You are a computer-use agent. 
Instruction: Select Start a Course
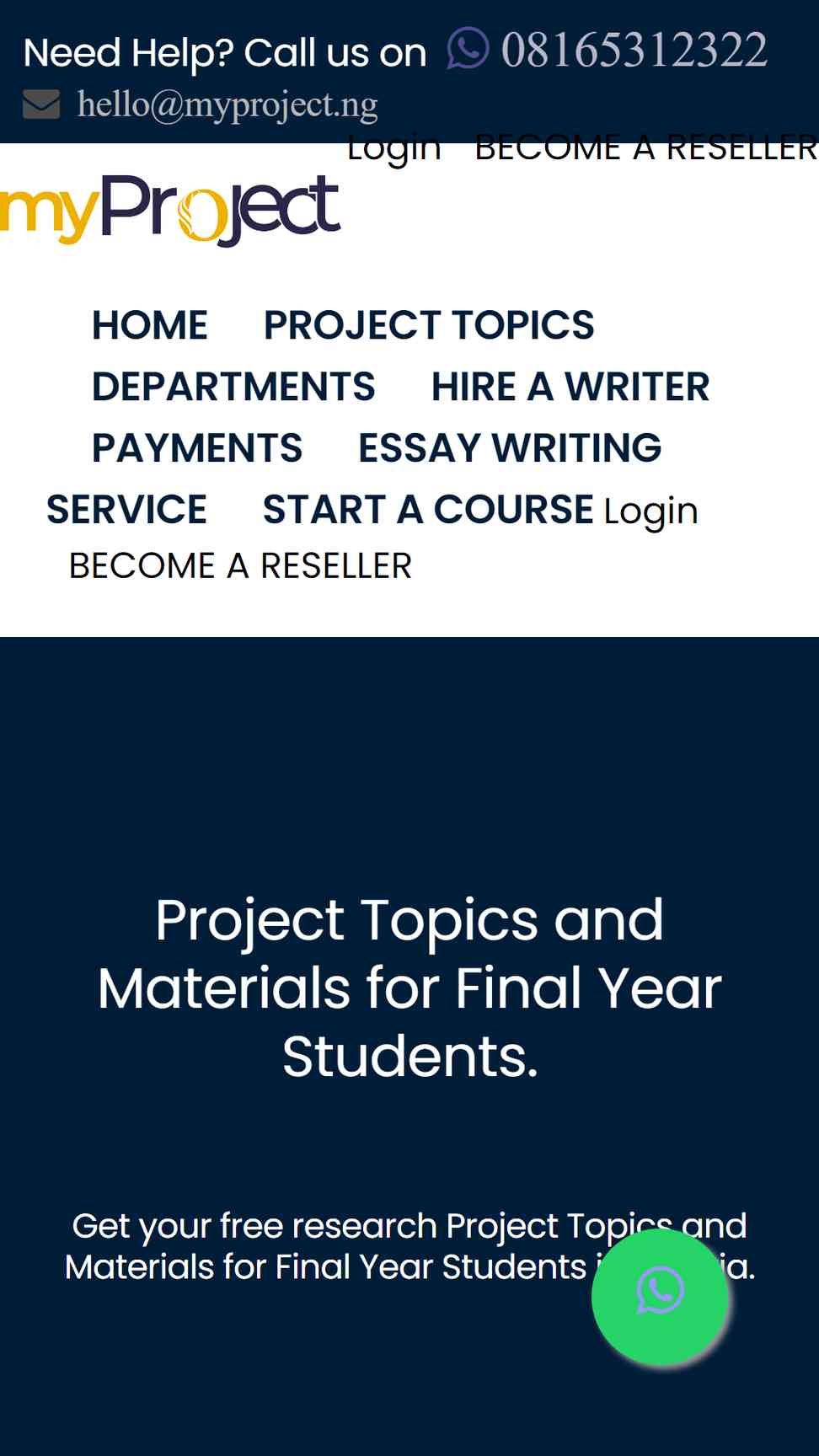click(428, 510)
